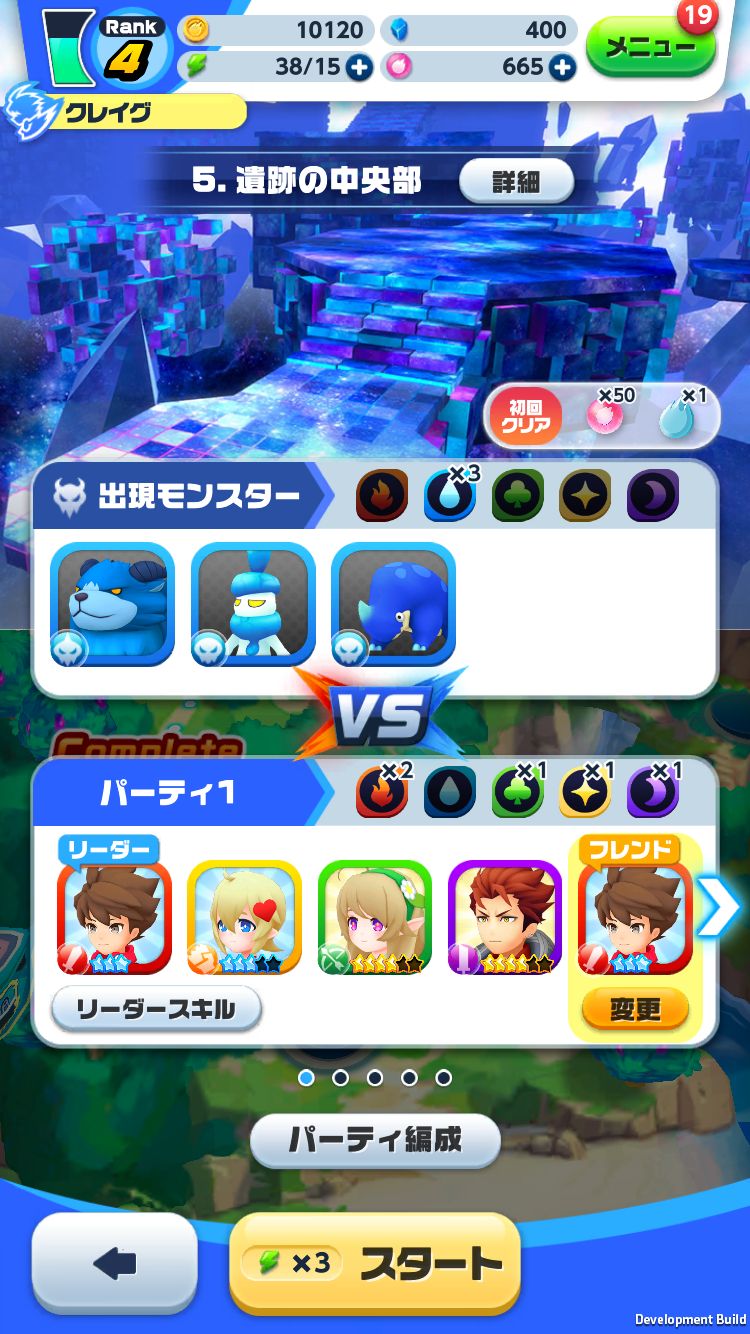The height and width of the screenshot is (1334, 750).
Task: Select the purple-framed red-haired character
Action: (x=505, y=917)
